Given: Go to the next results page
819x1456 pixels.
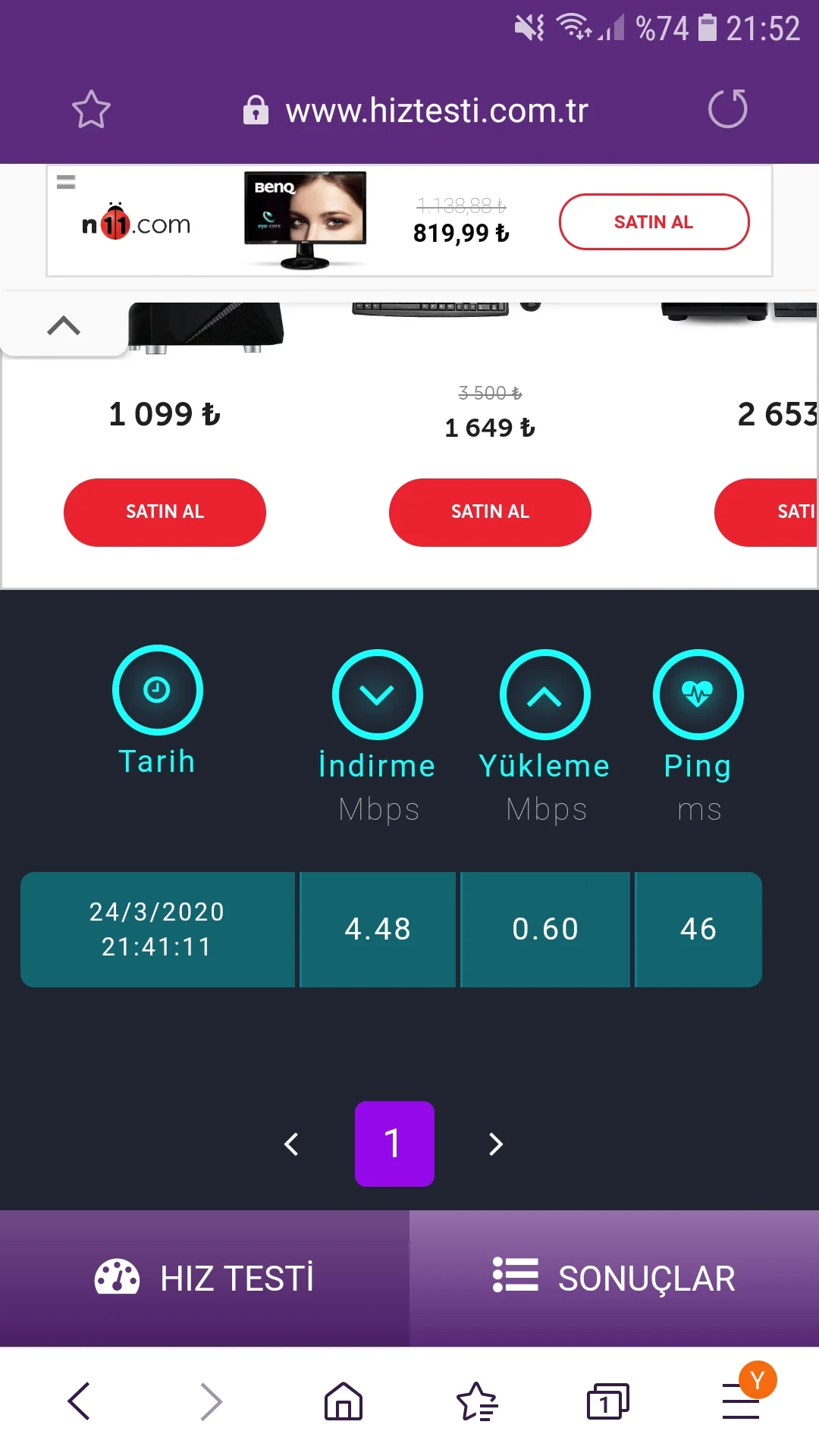Looking at the screenshot, I should [x=496, y=1144].
